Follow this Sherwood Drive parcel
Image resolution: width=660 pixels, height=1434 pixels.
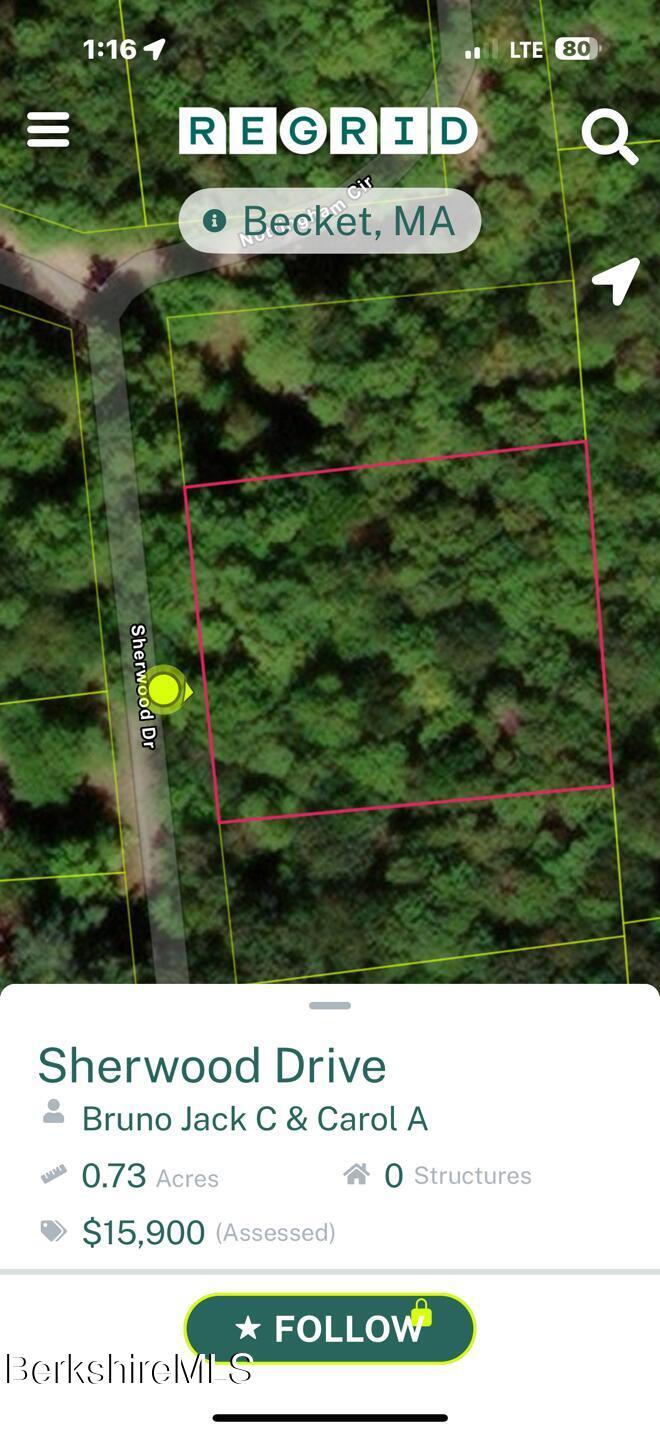pos(330,1328)
